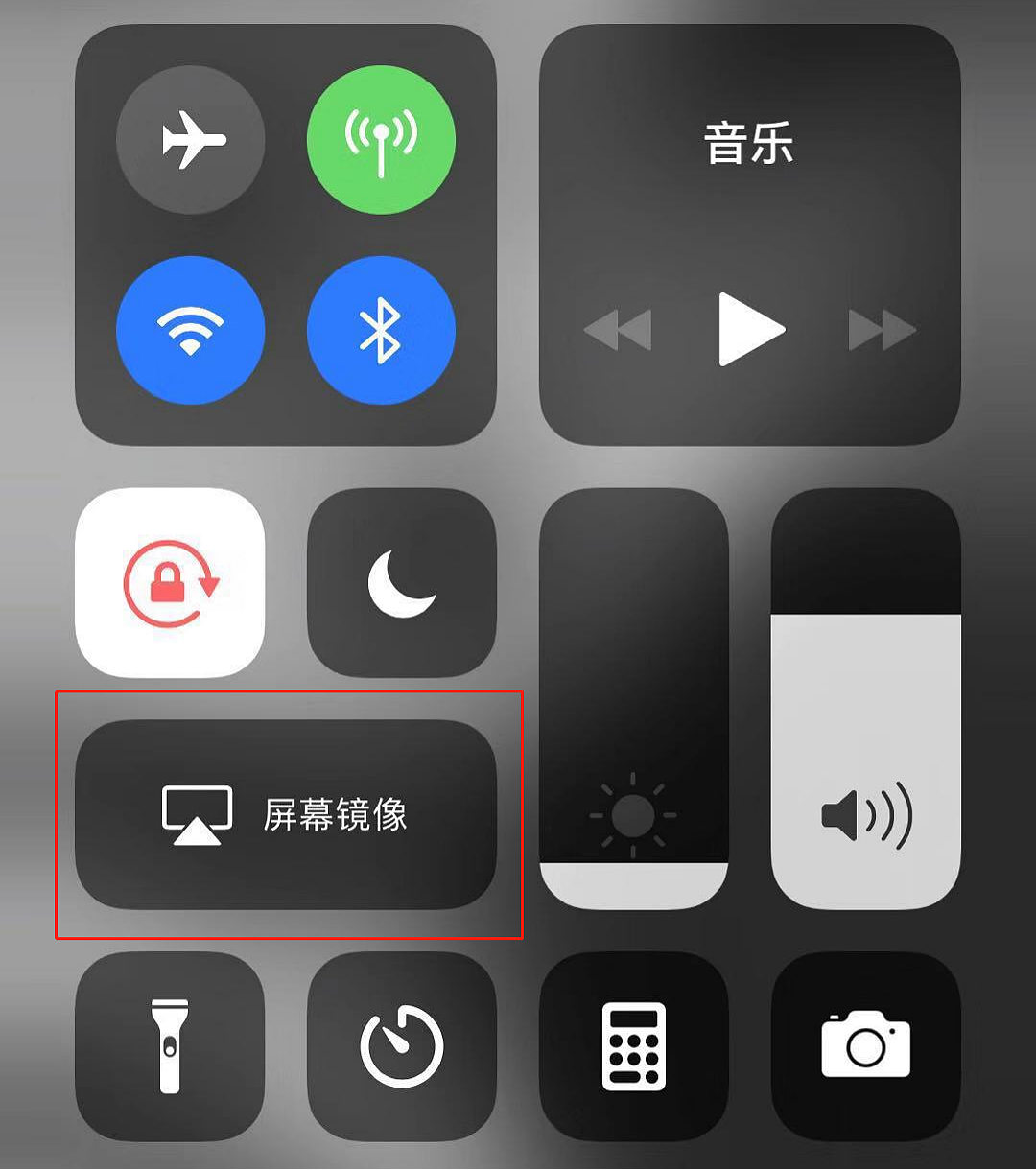Open the camera

tap(865, 1046)
